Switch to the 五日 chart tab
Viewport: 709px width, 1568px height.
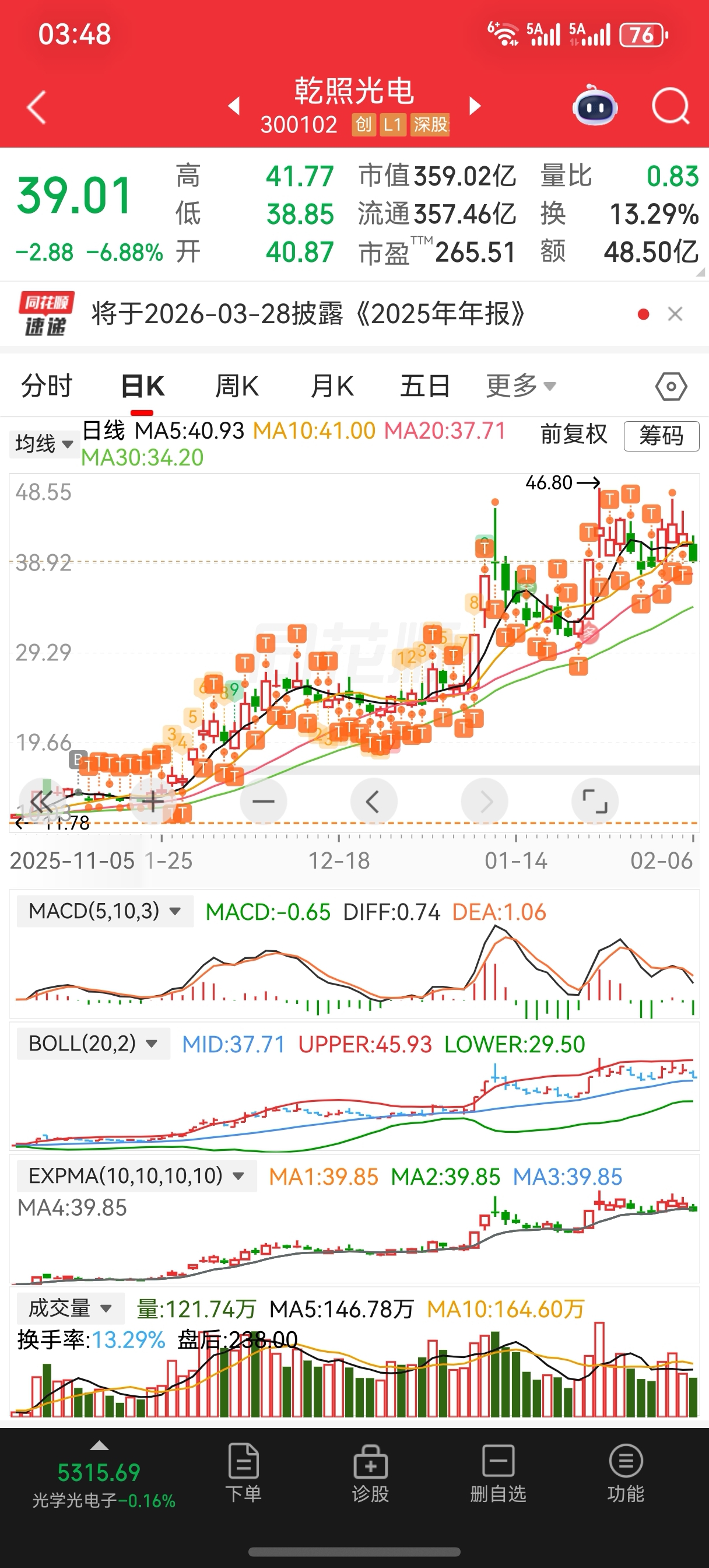pyautogui.click(x=425, y=386)
